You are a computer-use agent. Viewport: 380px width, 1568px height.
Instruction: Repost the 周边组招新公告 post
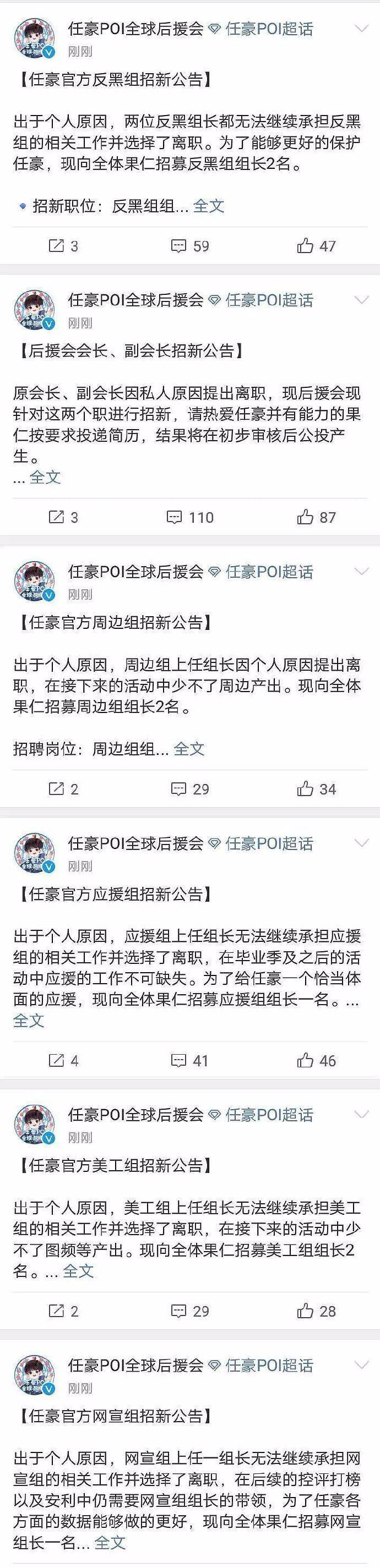[63, 789]
